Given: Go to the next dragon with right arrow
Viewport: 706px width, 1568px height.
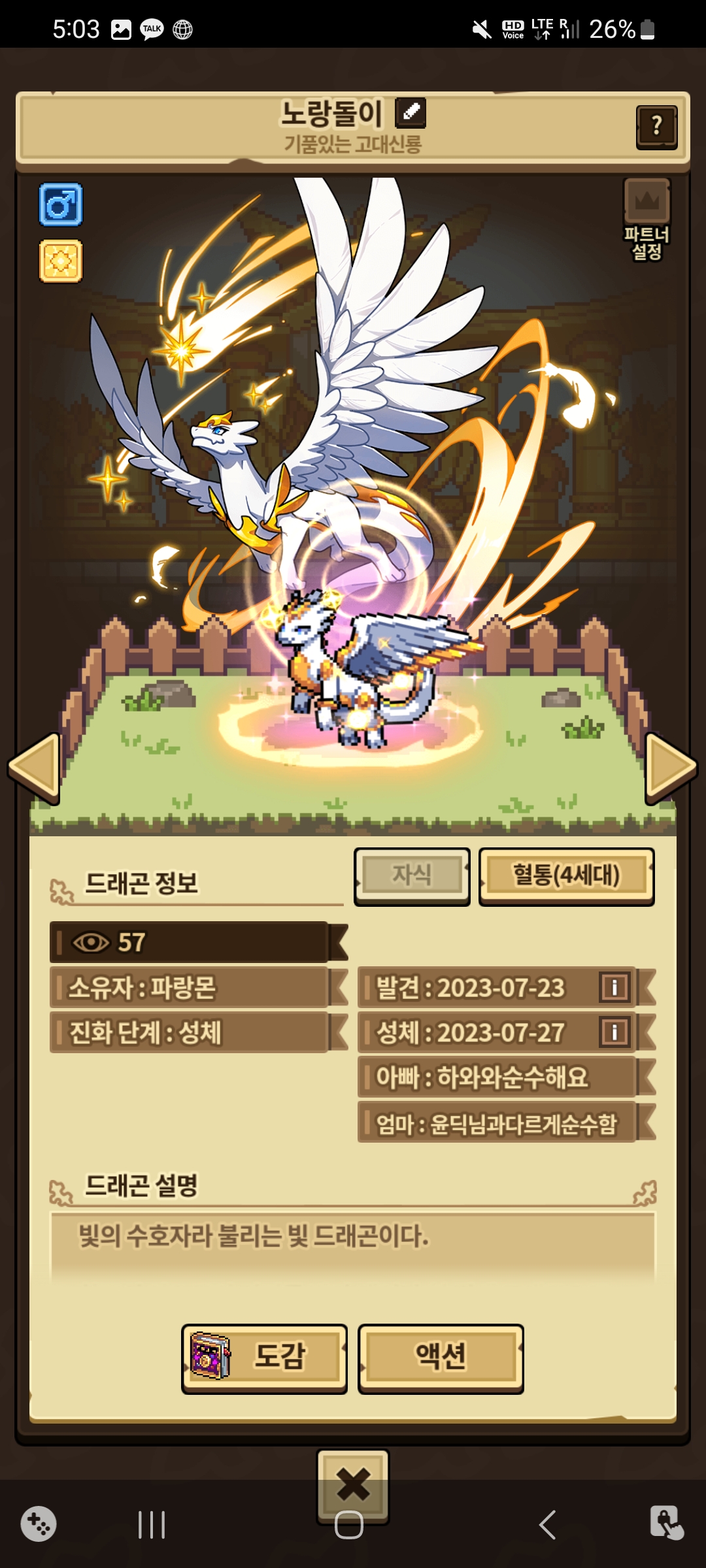Looking at the screenshot, I should (x=671, y=767).
